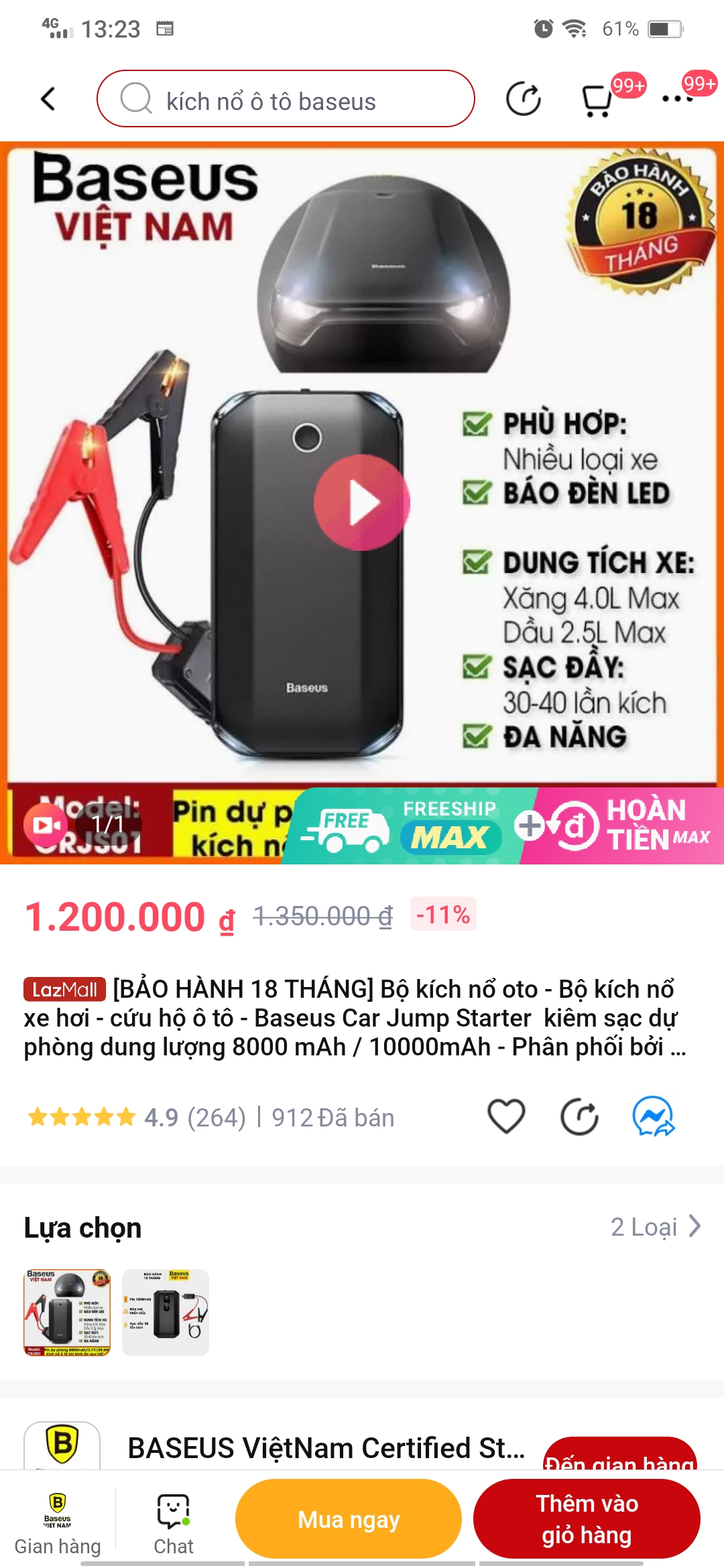Expand the 2 Loại variations
This screenshot has width=724, height=1568.
coord(656,1227)
